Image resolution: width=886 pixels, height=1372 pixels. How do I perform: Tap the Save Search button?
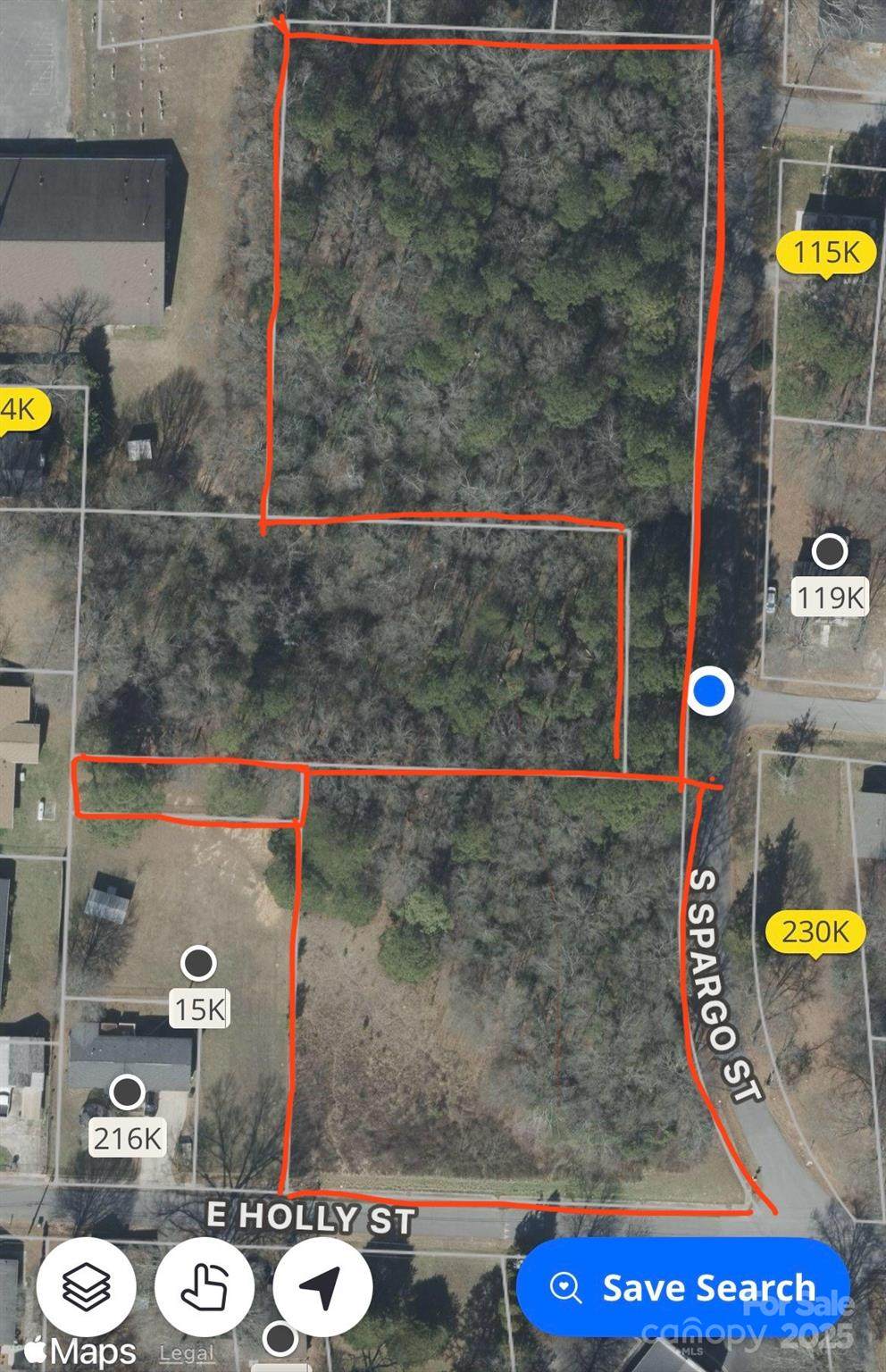click(x=683, y=1287)
